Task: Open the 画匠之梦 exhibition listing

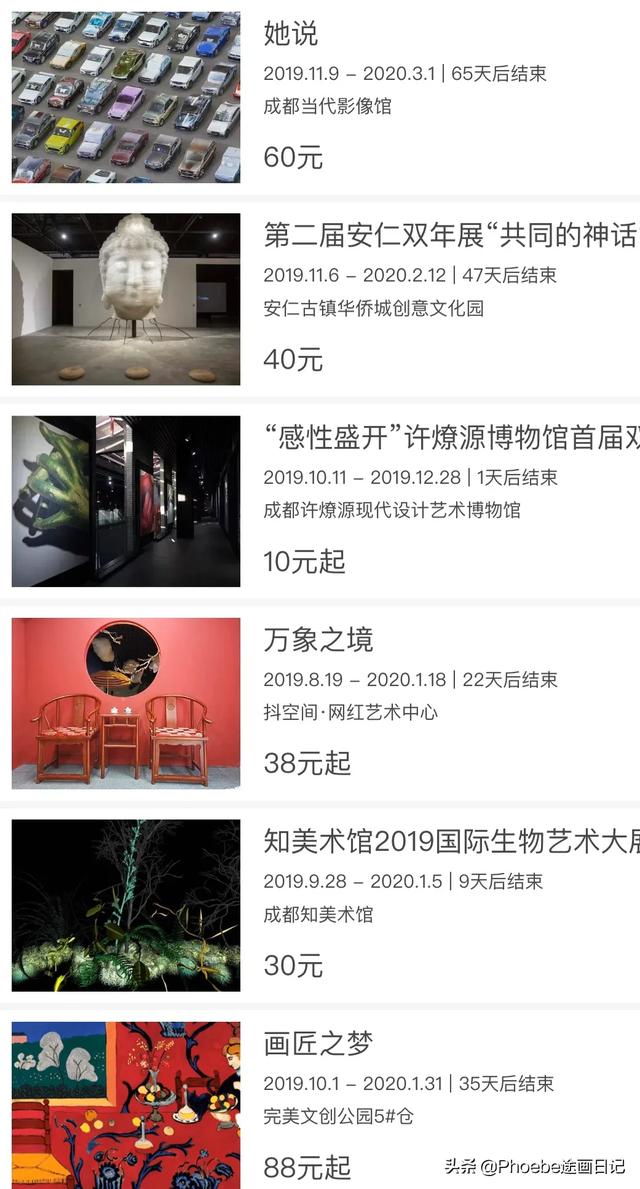Action: (x=318, y=1044)
